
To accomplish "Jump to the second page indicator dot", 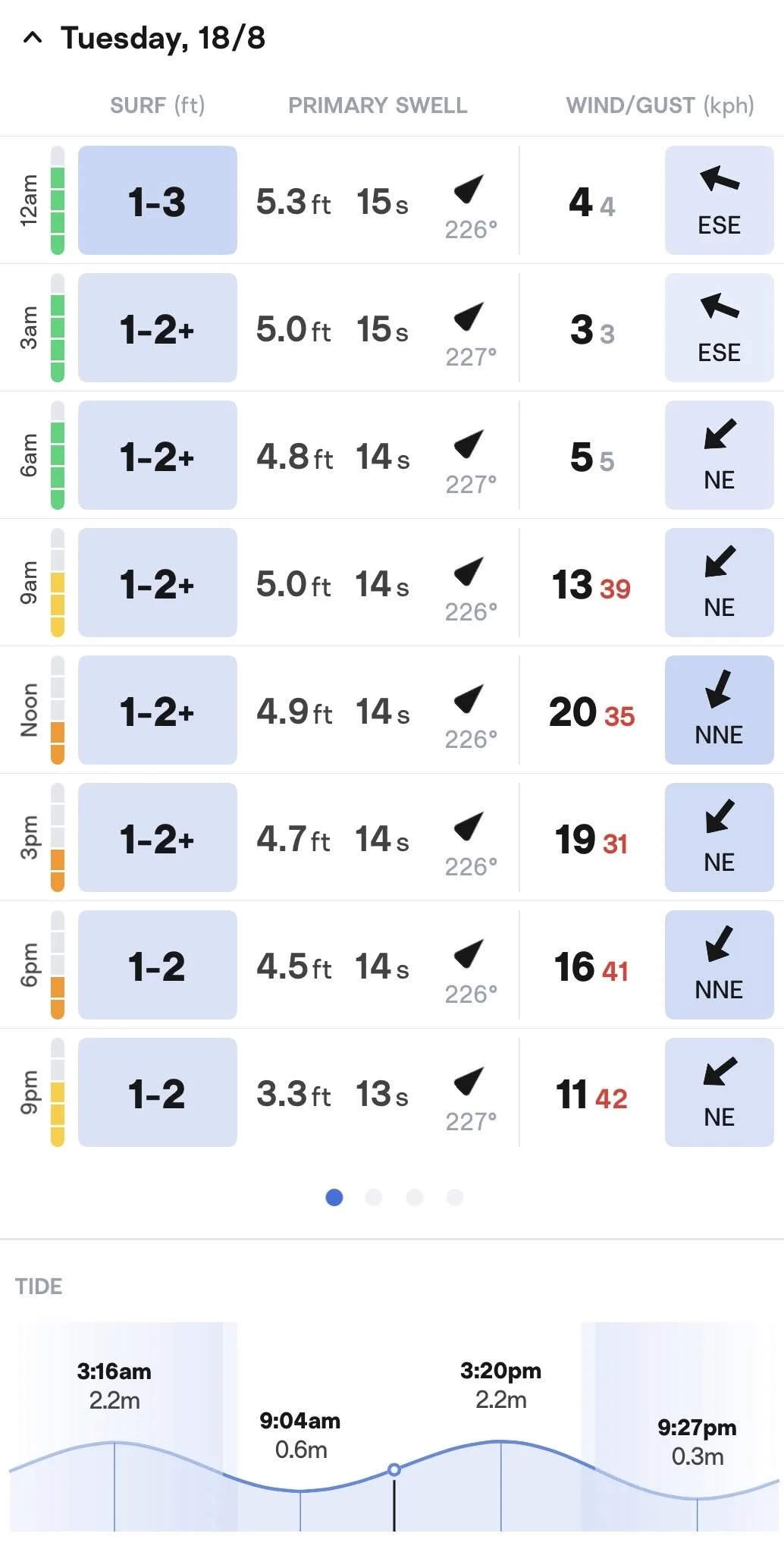I will pyautogui.click(x=374, y=1197).
